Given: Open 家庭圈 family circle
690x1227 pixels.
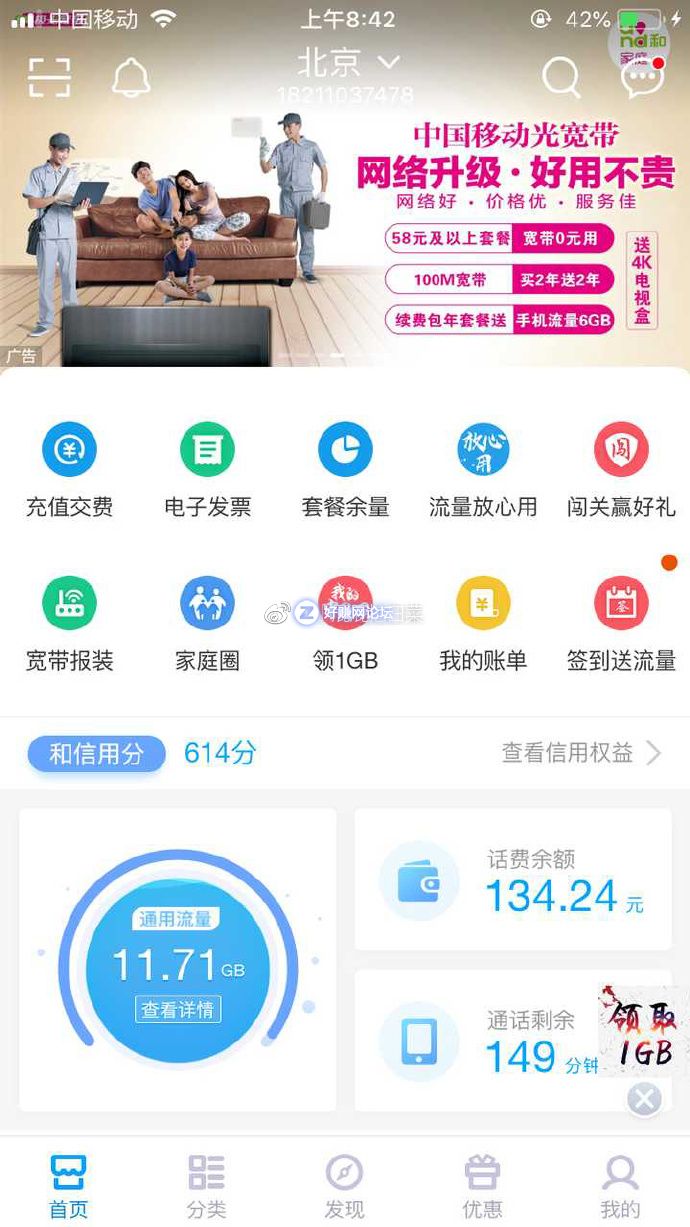Looking at the screenshot, I should pos(207,604).
